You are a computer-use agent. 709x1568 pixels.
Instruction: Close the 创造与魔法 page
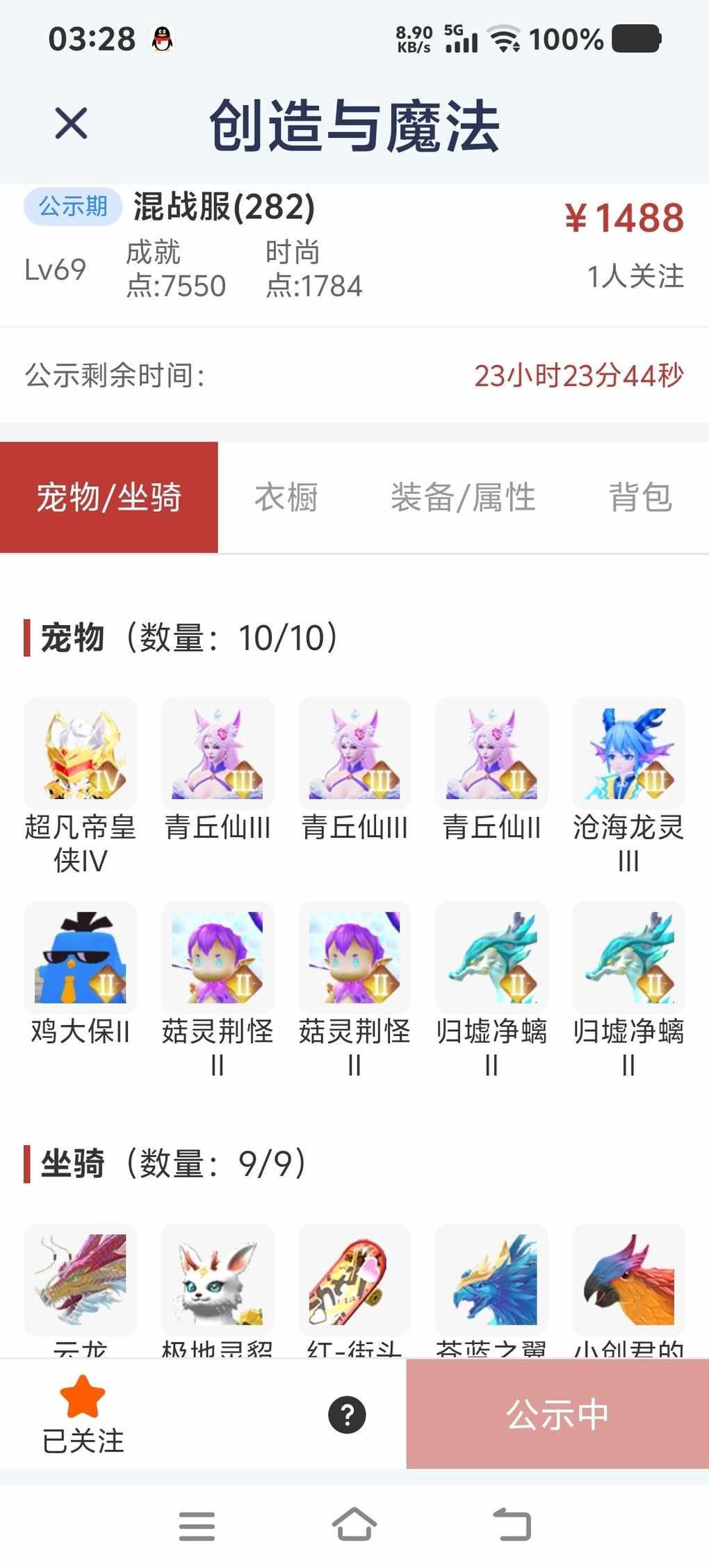(x=71, y=124)
